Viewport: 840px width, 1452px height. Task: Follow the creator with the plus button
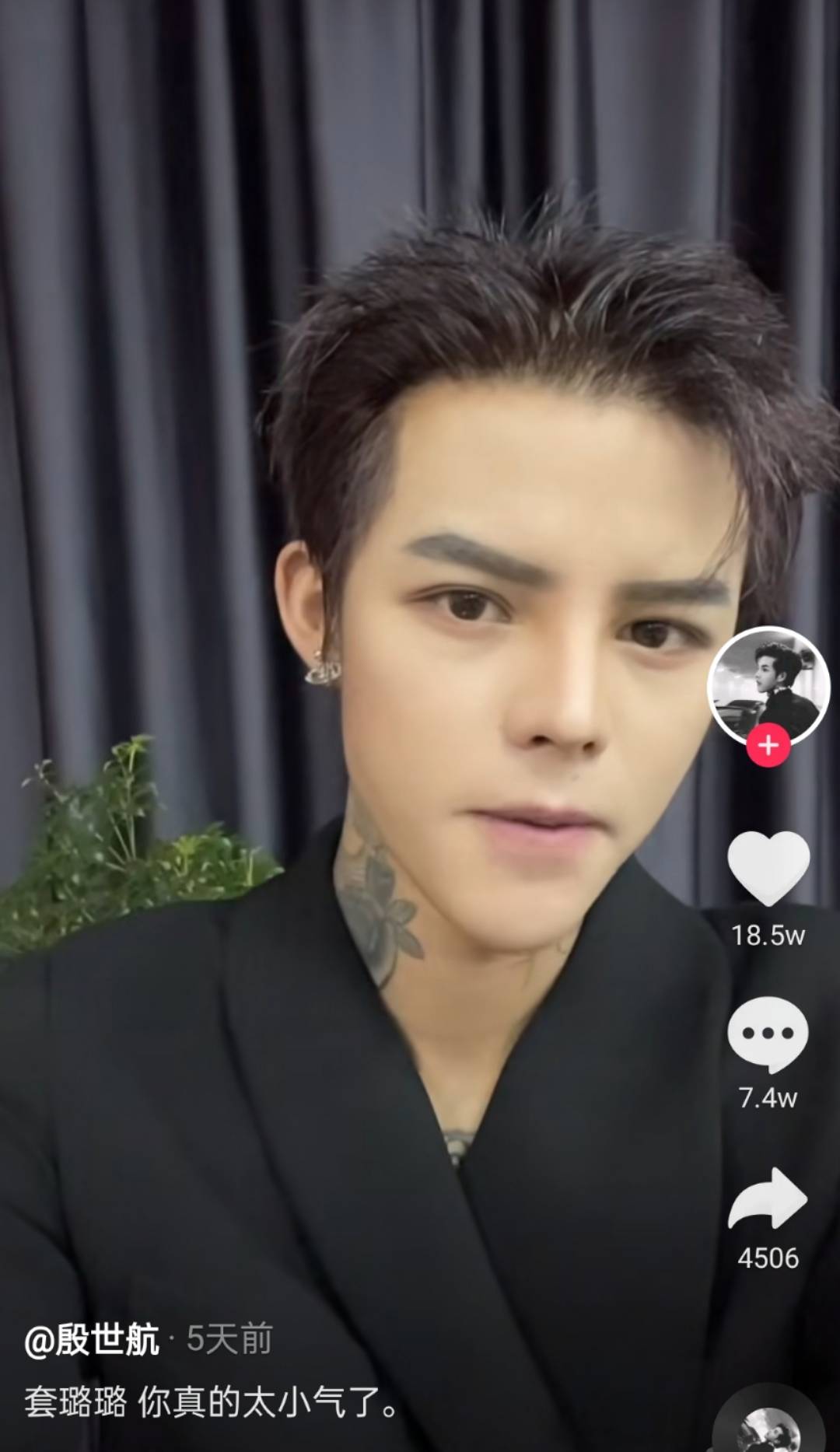pyautogui.click(x=768, y=745)
